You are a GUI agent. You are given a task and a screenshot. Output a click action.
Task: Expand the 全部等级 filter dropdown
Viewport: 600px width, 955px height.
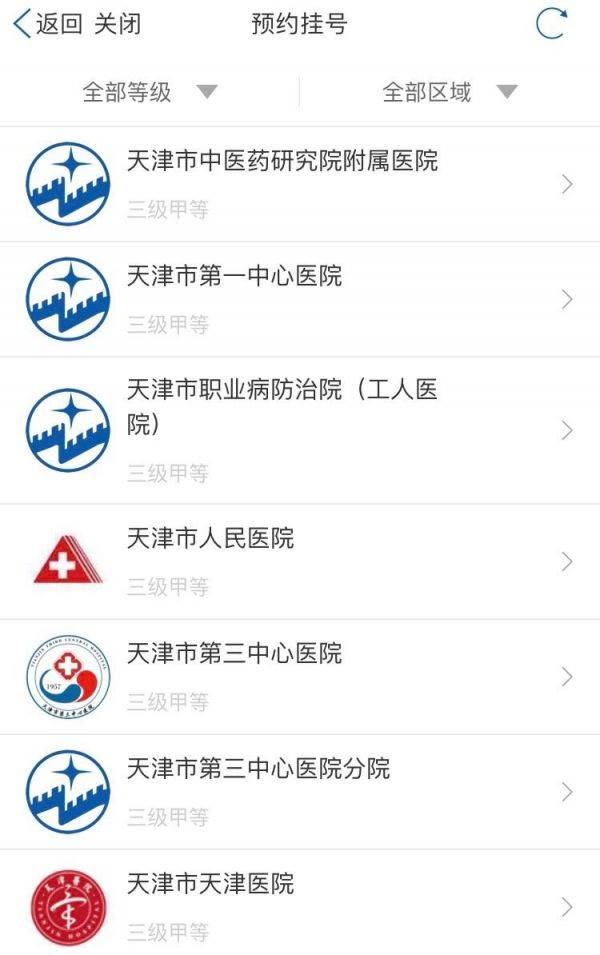(150, 93)
